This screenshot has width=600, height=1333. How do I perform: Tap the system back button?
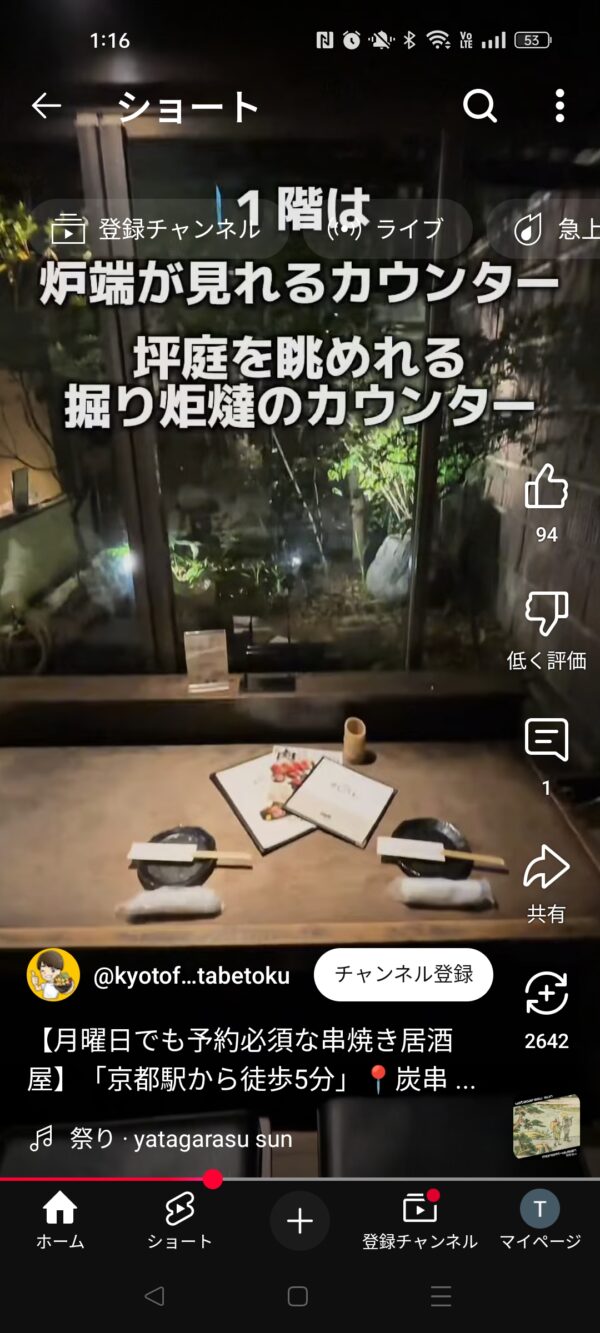click(x=154, y=1297)
